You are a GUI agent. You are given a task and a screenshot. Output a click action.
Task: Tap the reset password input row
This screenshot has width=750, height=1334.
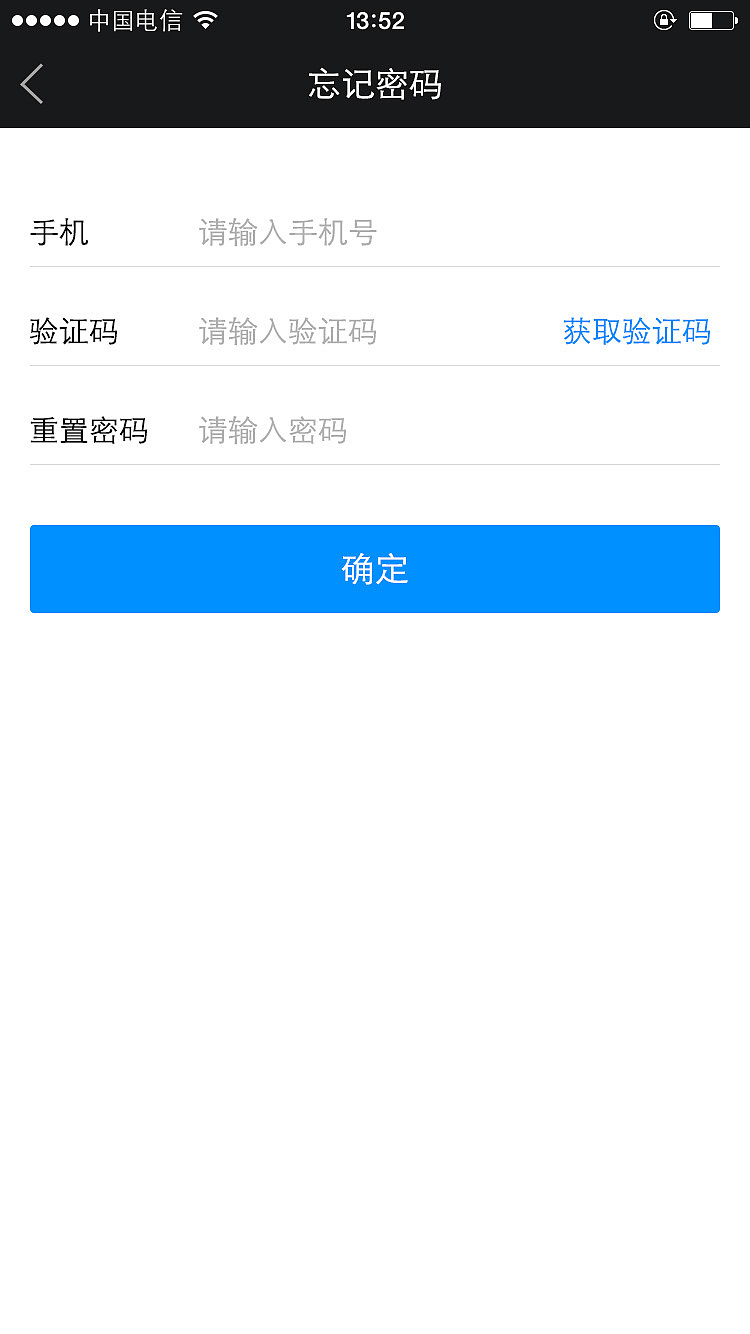point(375,430)
